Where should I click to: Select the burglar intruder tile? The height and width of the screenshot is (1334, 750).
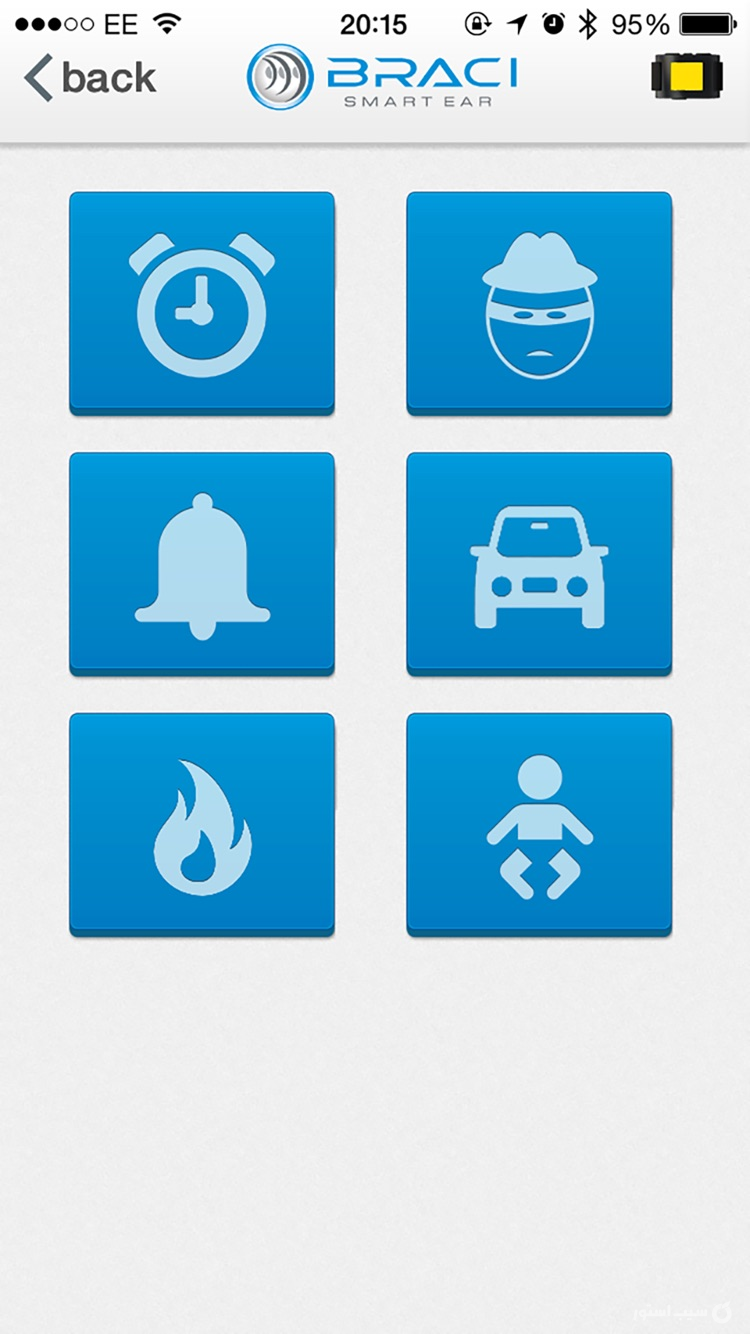pyautogui.click(x=539, y=303)
